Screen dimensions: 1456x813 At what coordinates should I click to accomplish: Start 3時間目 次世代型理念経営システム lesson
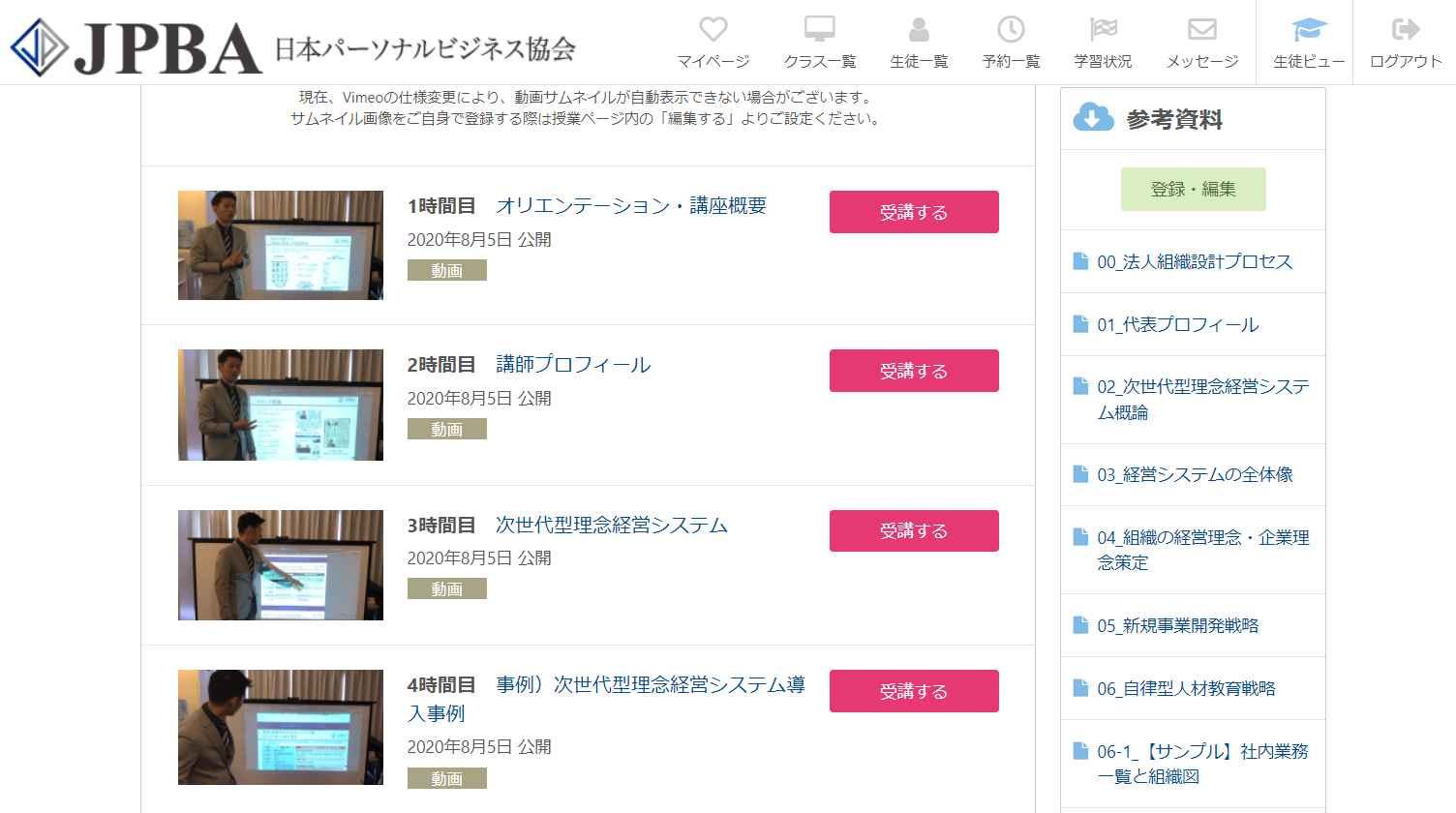914,530
